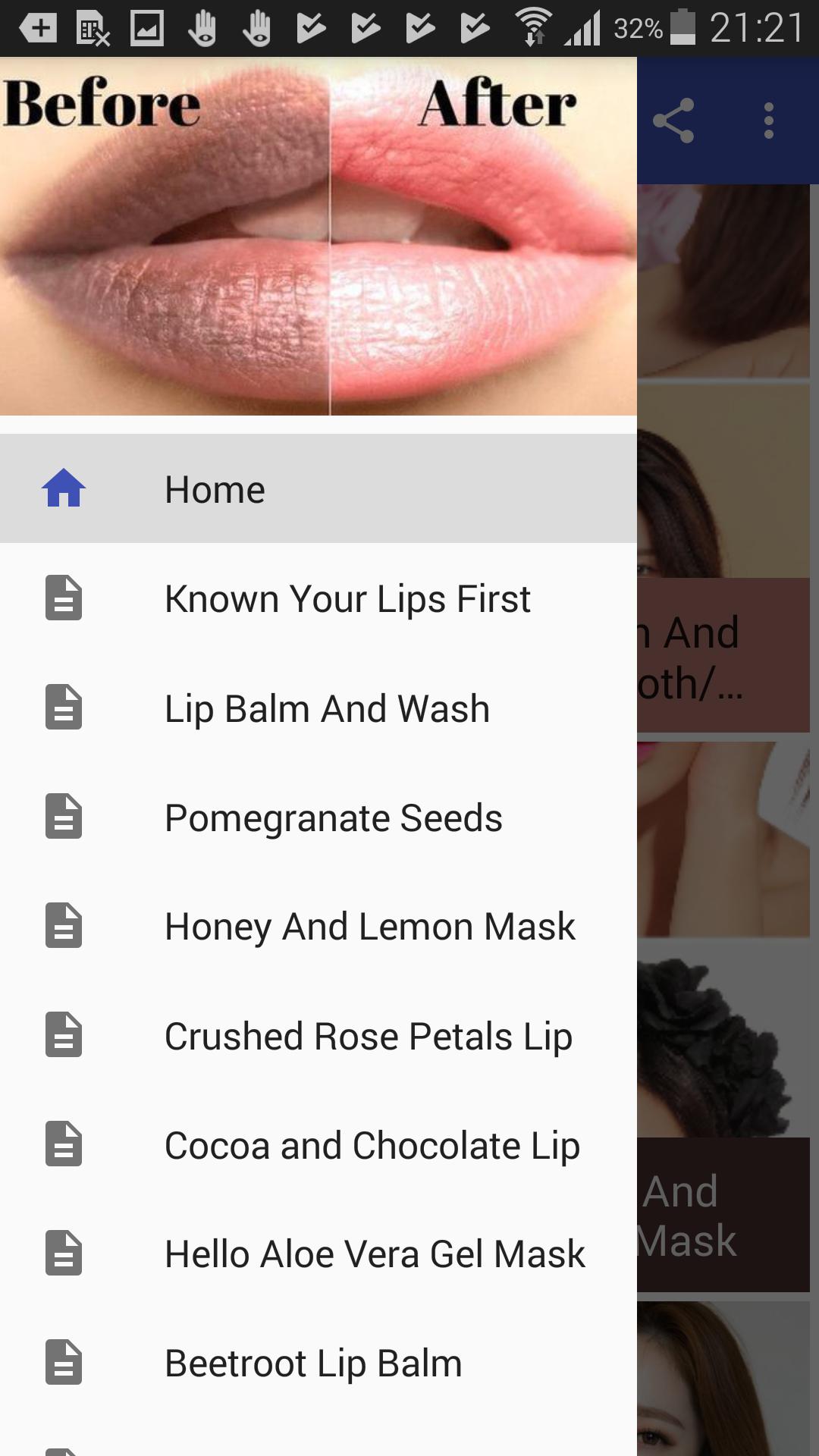Click the document icon next to Honey And Lemon Mask

pyautogui.click(x=64, y=927)
